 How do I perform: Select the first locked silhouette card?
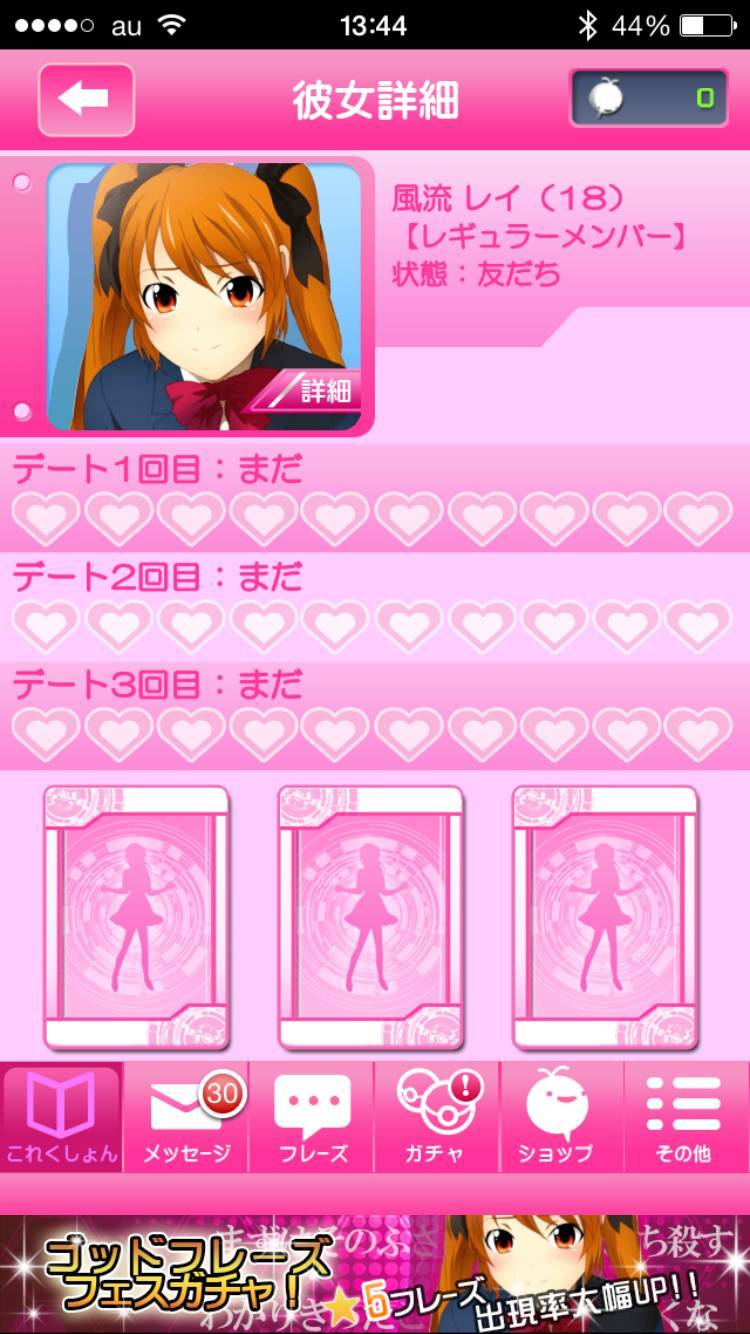[137, 916]
